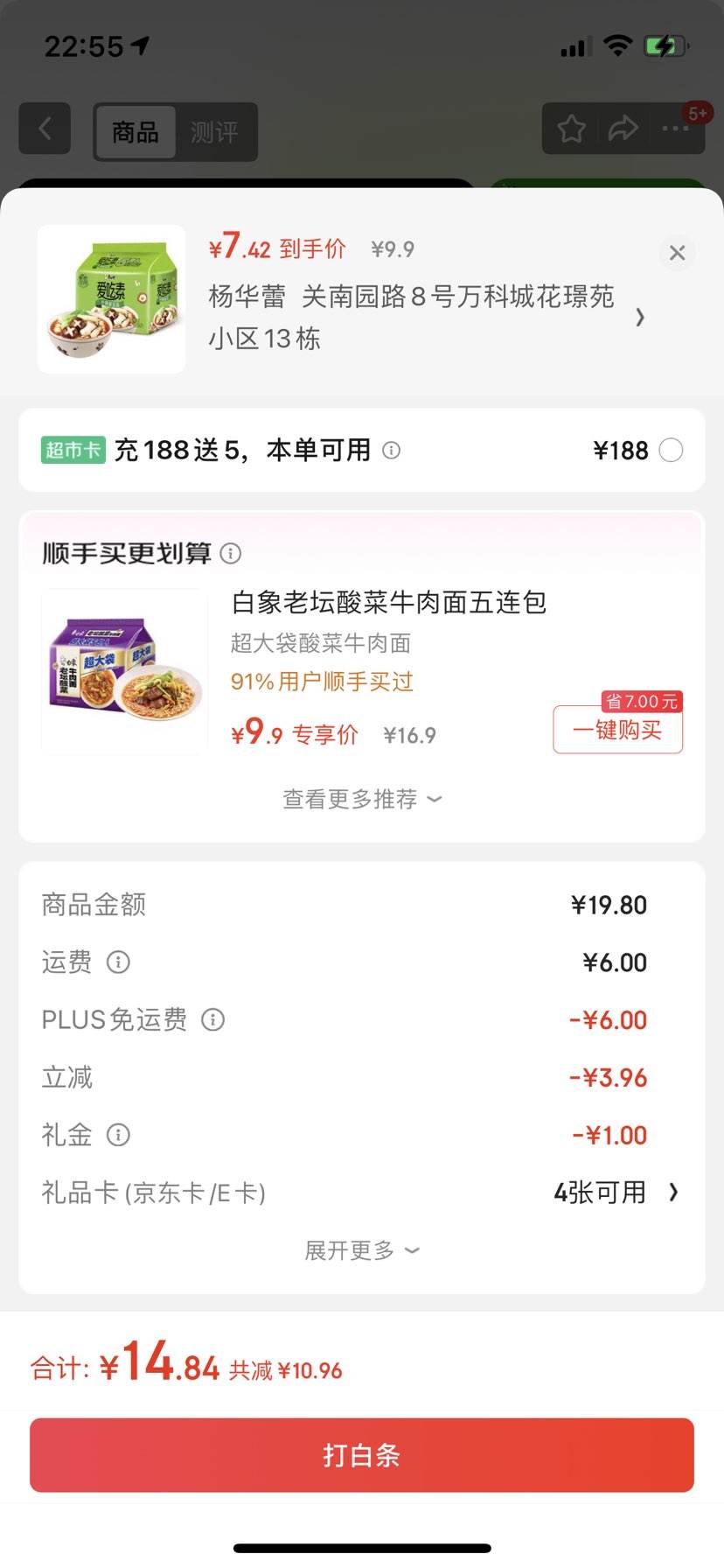Expand 查看更多推荐 to see more recommendations
724x1568 pixels.
pyautogui.click(x=361, y=799)
